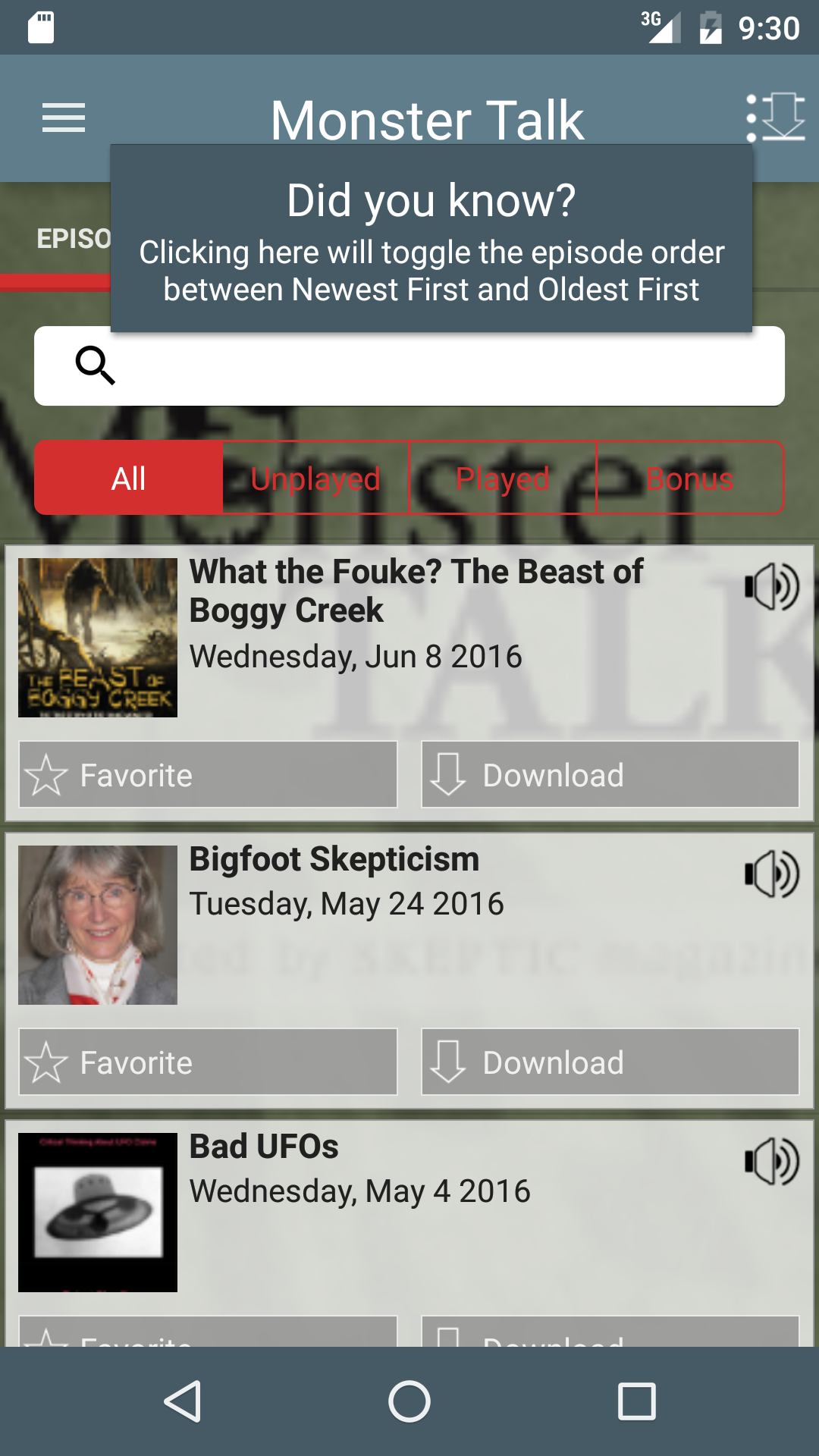Tap the Bad UFOs episode thumbnail
This screenshot has height=1456, width=819.
coord(99,1213)
